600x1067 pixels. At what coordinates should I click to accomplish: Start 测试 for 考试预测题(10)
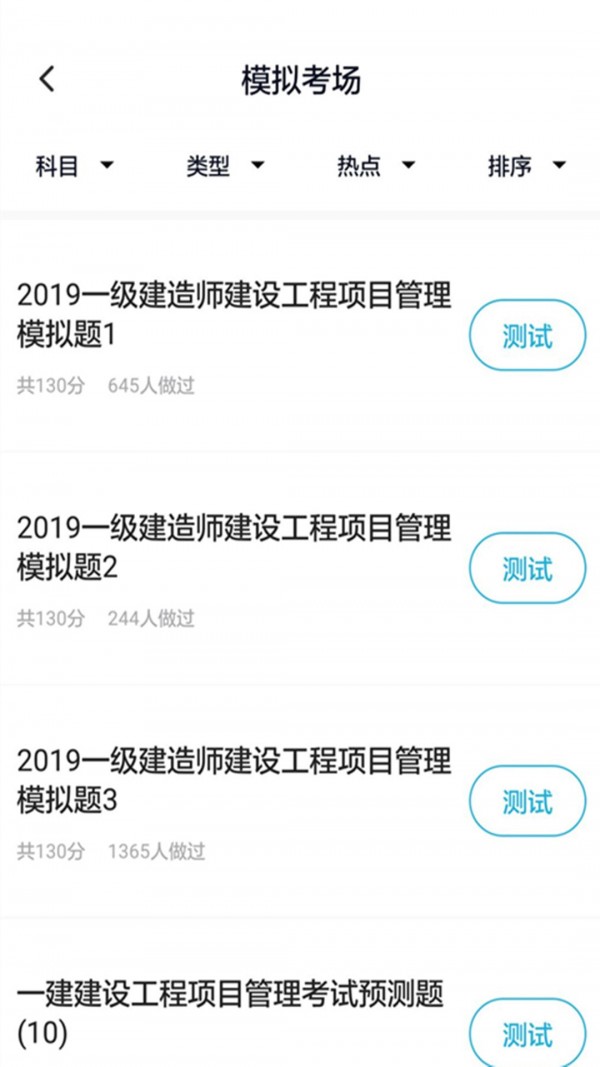click(527, 1034)
